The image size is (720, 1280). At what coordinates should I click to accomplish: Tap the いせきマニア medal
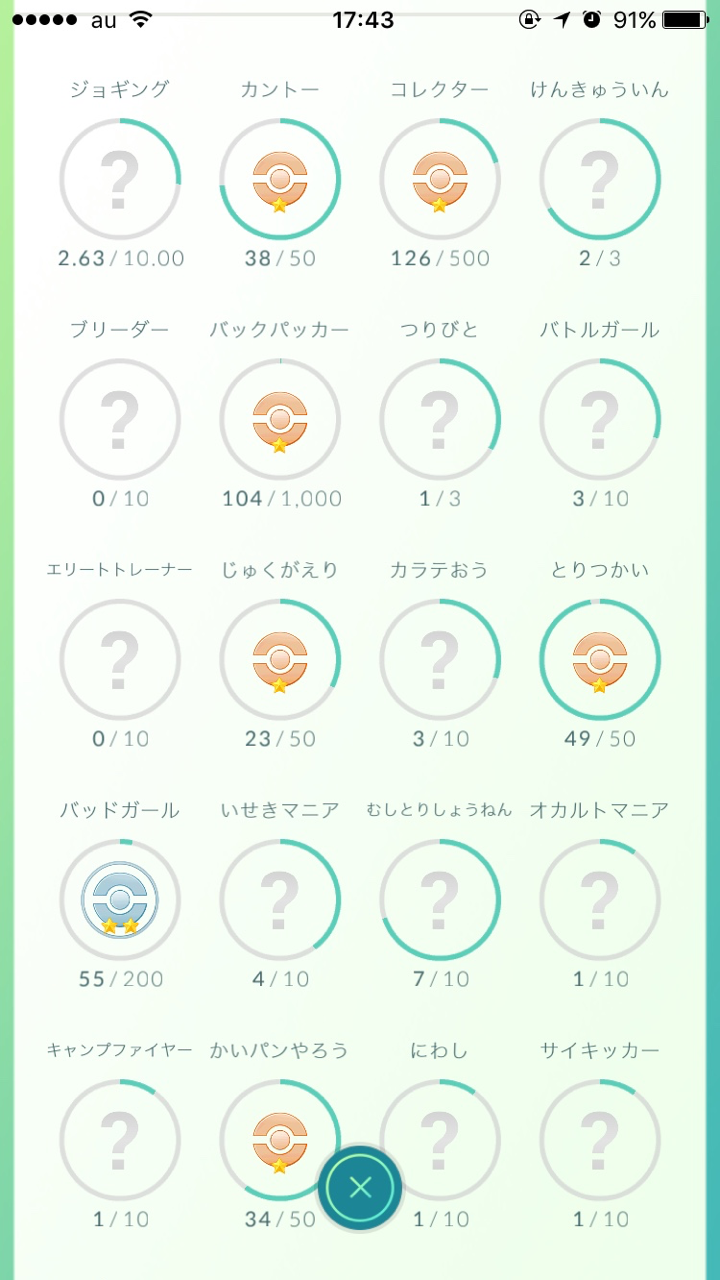point(280,900)
